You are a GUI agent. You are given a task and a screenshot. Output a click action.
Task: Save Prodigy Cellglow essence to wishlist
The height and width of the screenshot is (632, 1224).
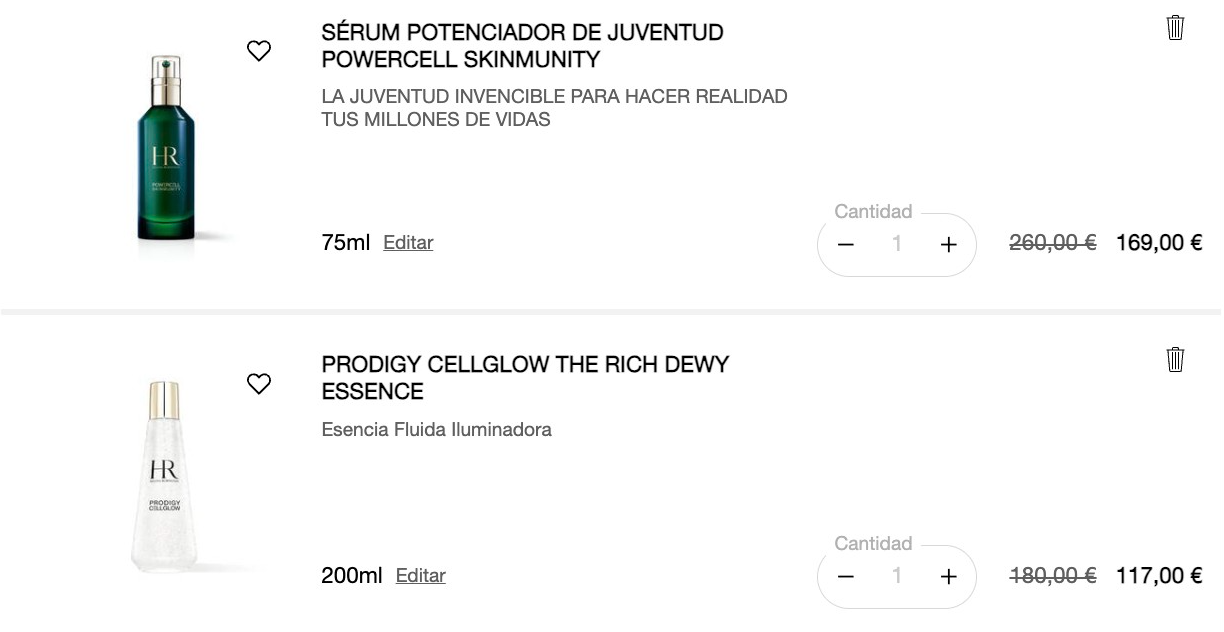tap(259, 384)
